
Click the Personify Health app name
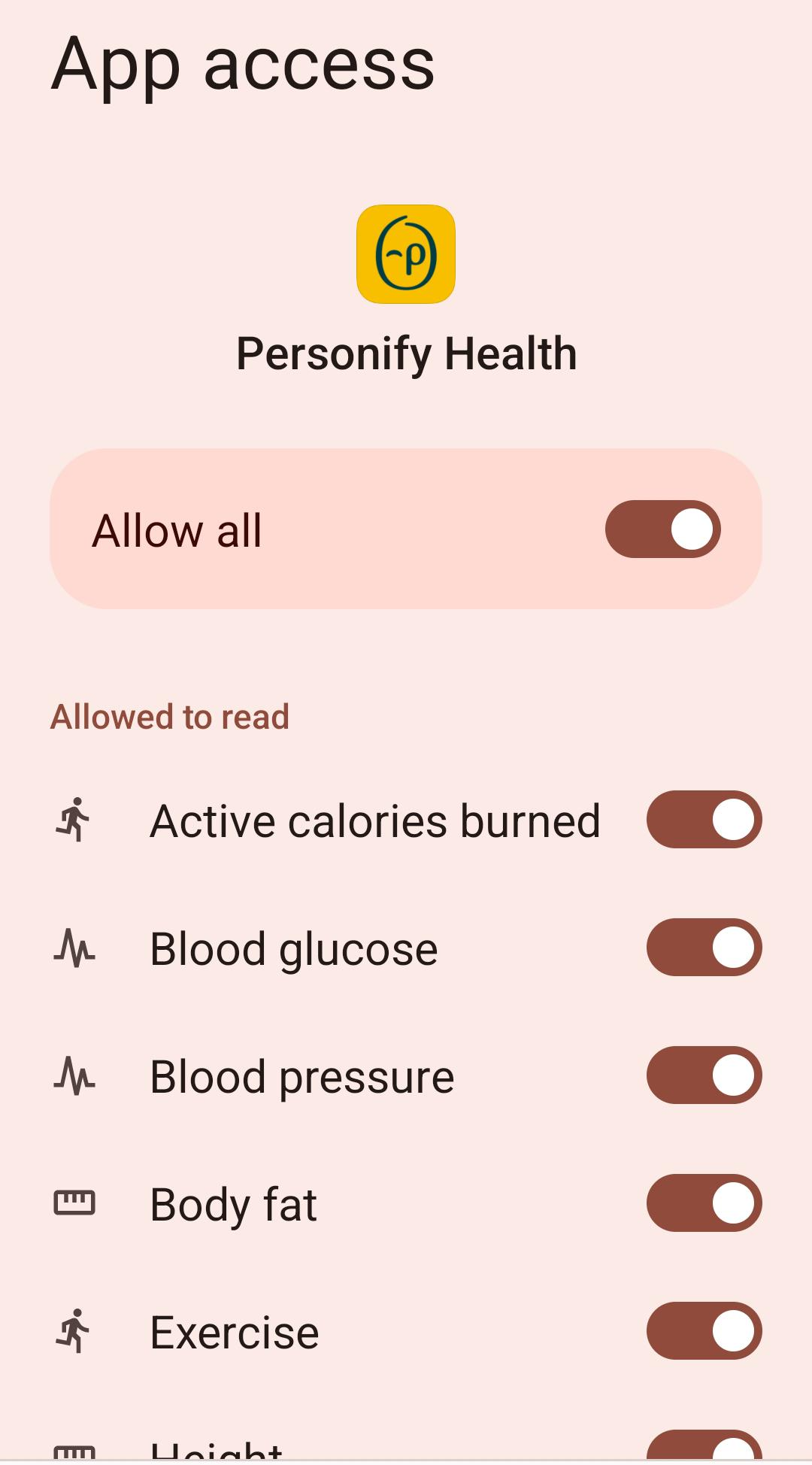(406, 353)
